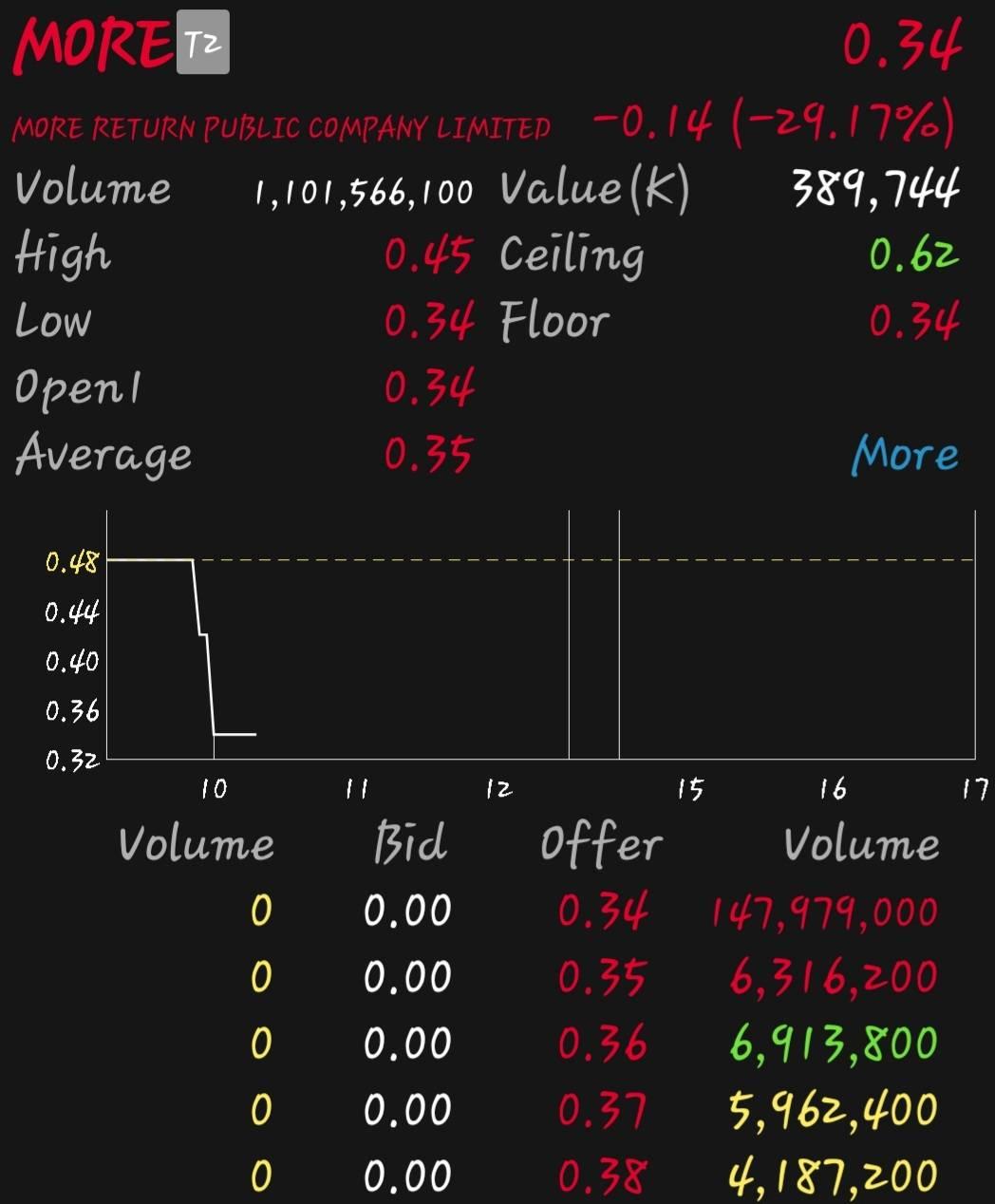
Task: Open the T2 badge next to MORE
Action: coord(202,43)
